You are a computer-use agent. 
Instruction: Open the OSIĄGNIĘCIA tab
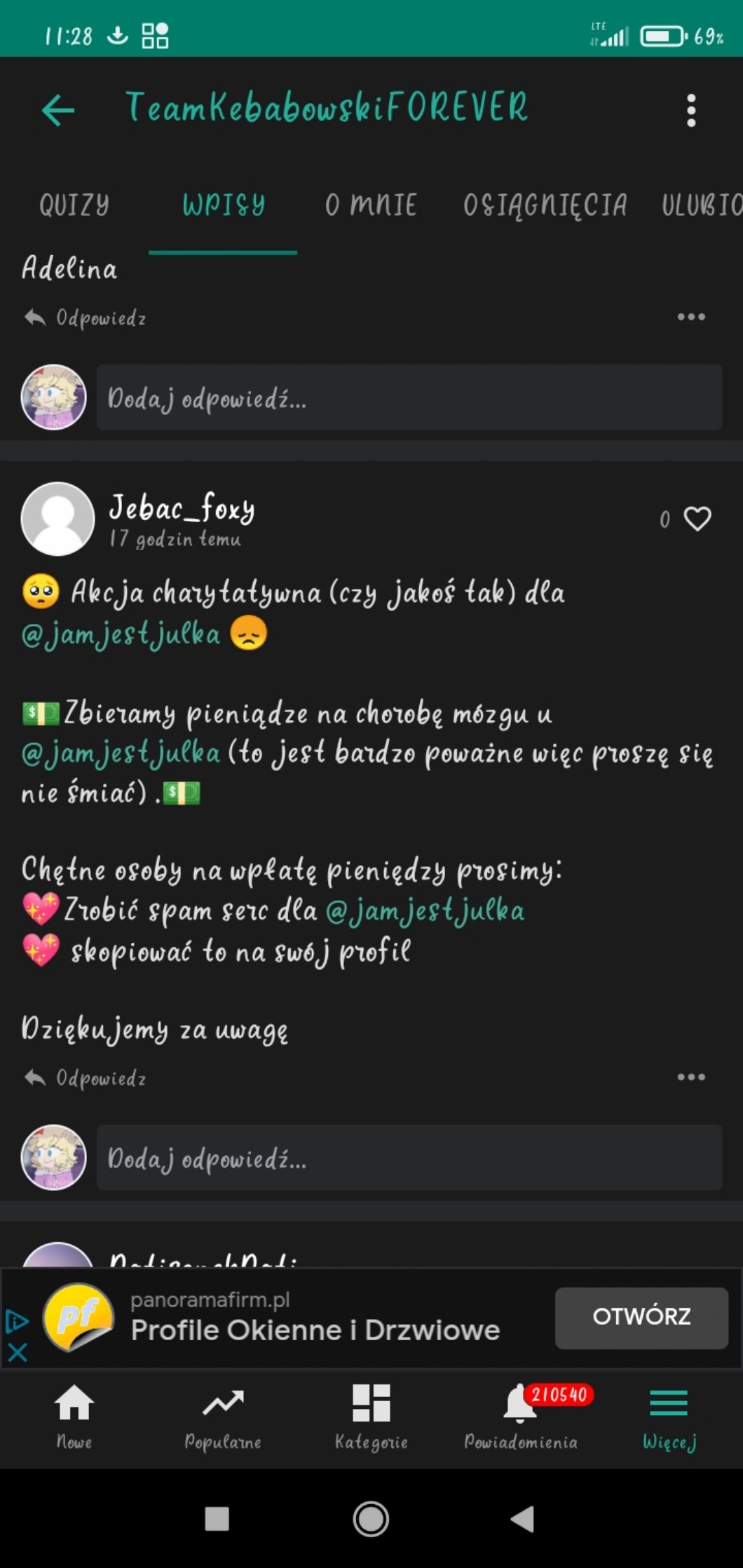(x=545, y=205)
